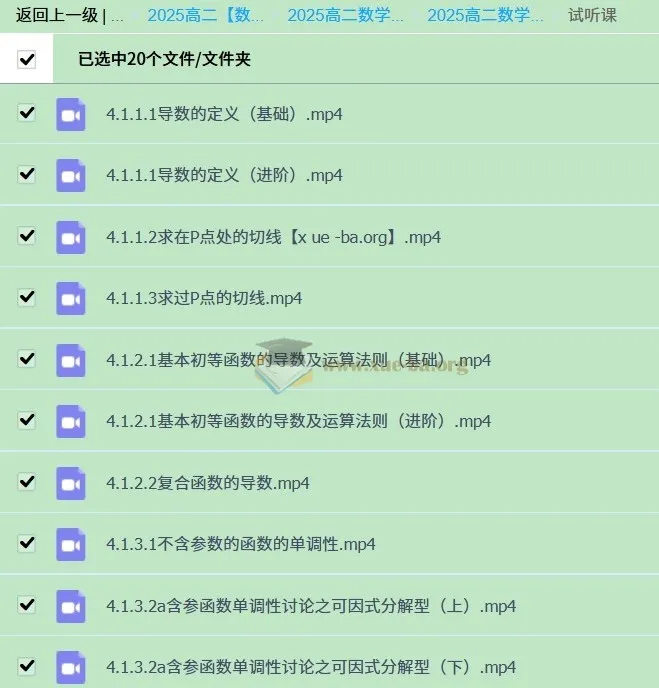The image size is (659, 688).
Task: Open the 2025高二【数... breadcrumb folder
Action: (x=203, y=15)
